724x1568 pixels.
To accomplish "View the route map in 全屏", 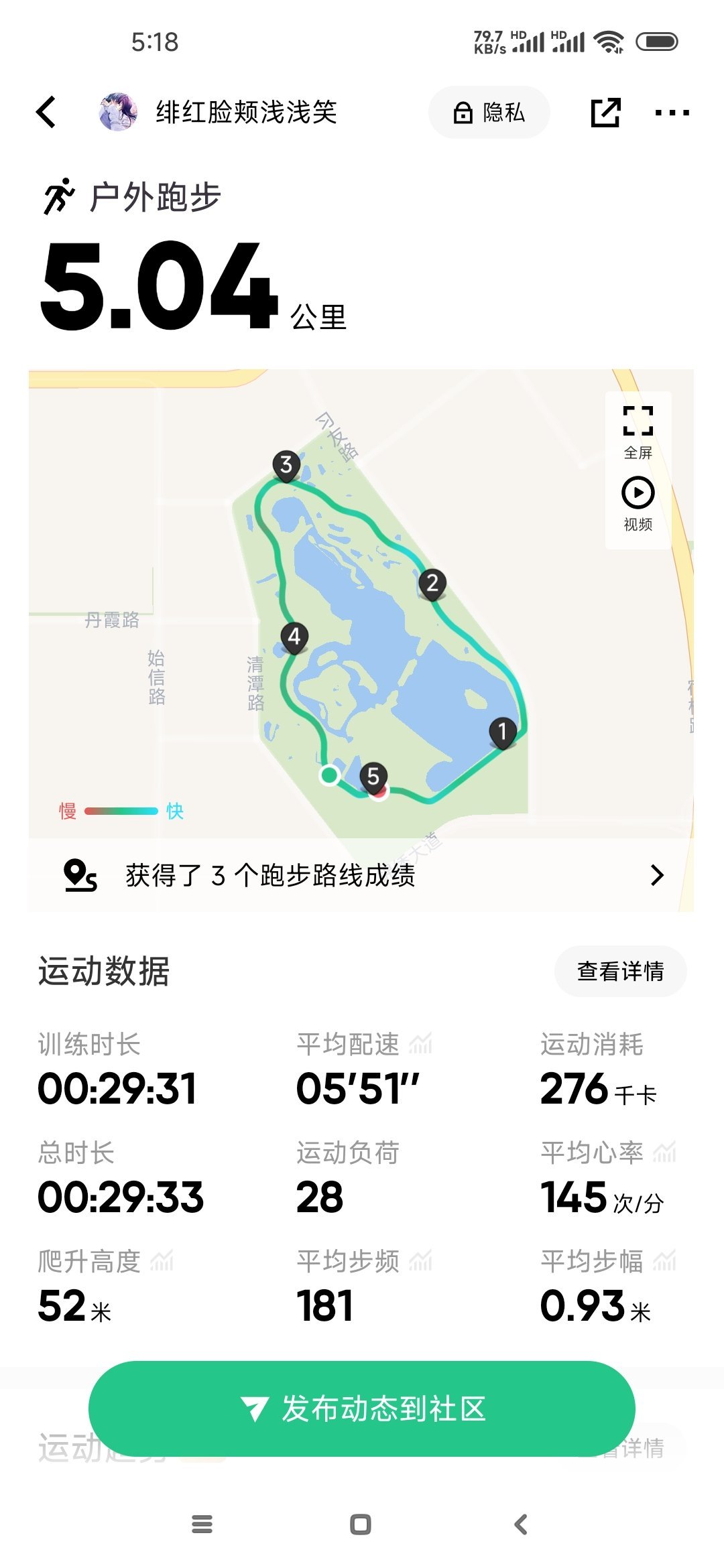I will click(638, 432).
